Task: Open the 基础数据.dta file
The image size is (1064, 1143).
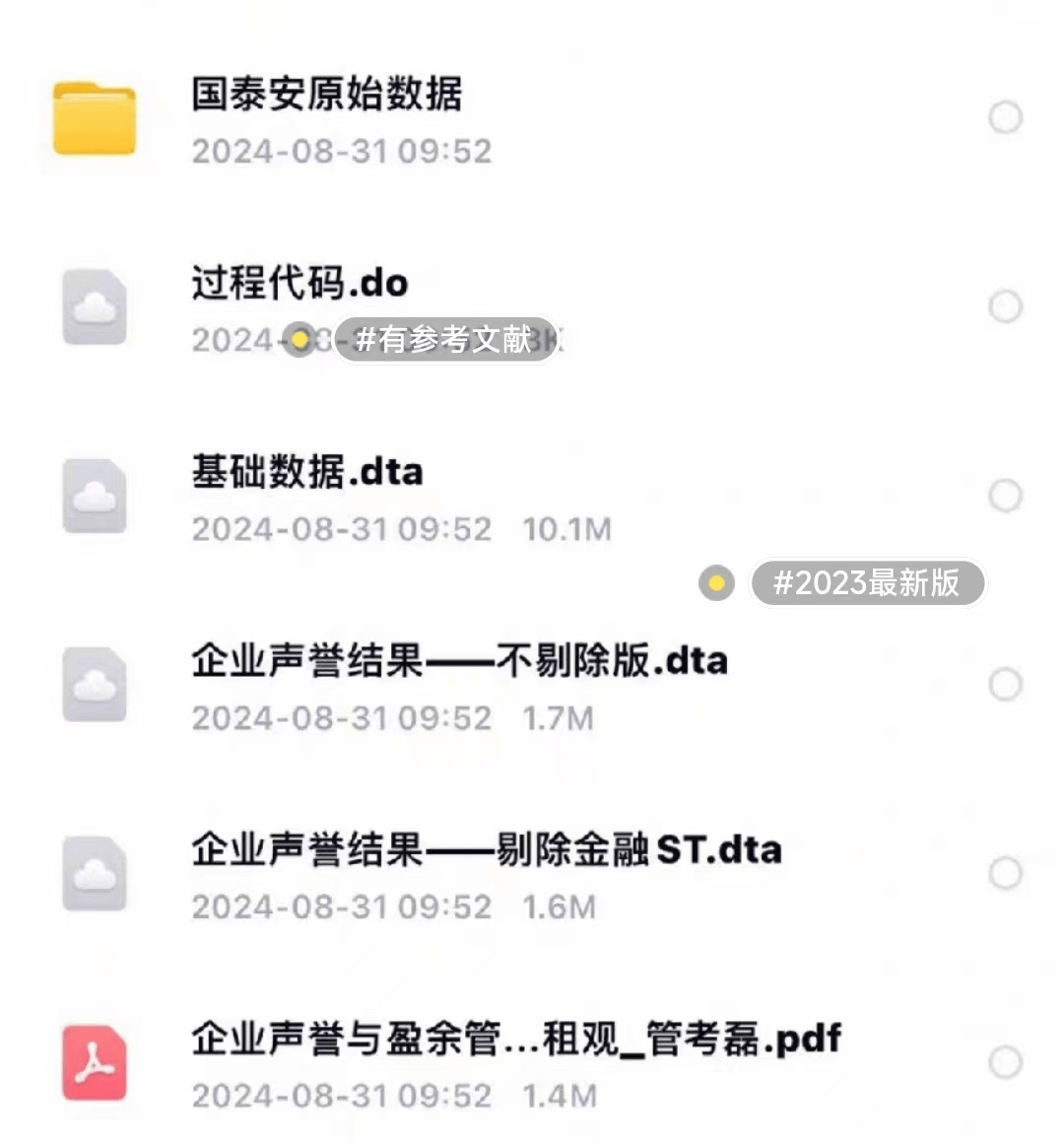Action: point(307,472)
